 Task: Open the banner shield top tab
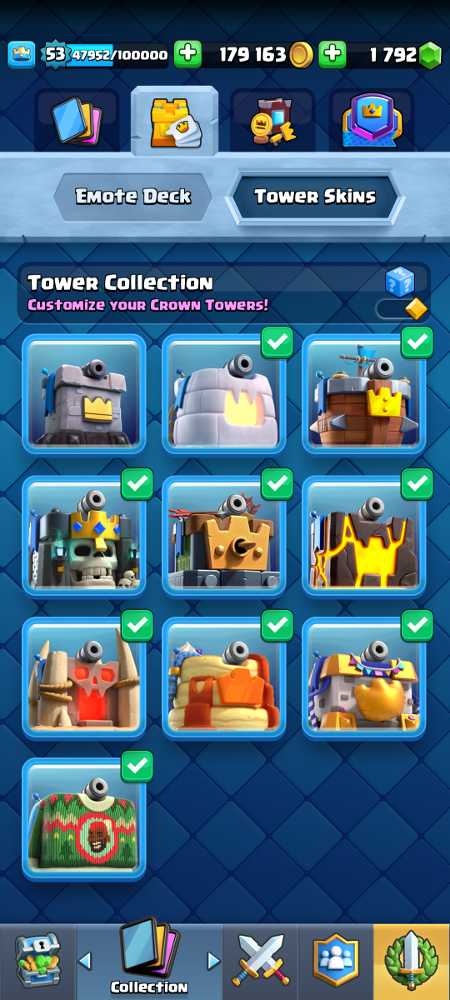pyautogui.click(x=372, y=120)
